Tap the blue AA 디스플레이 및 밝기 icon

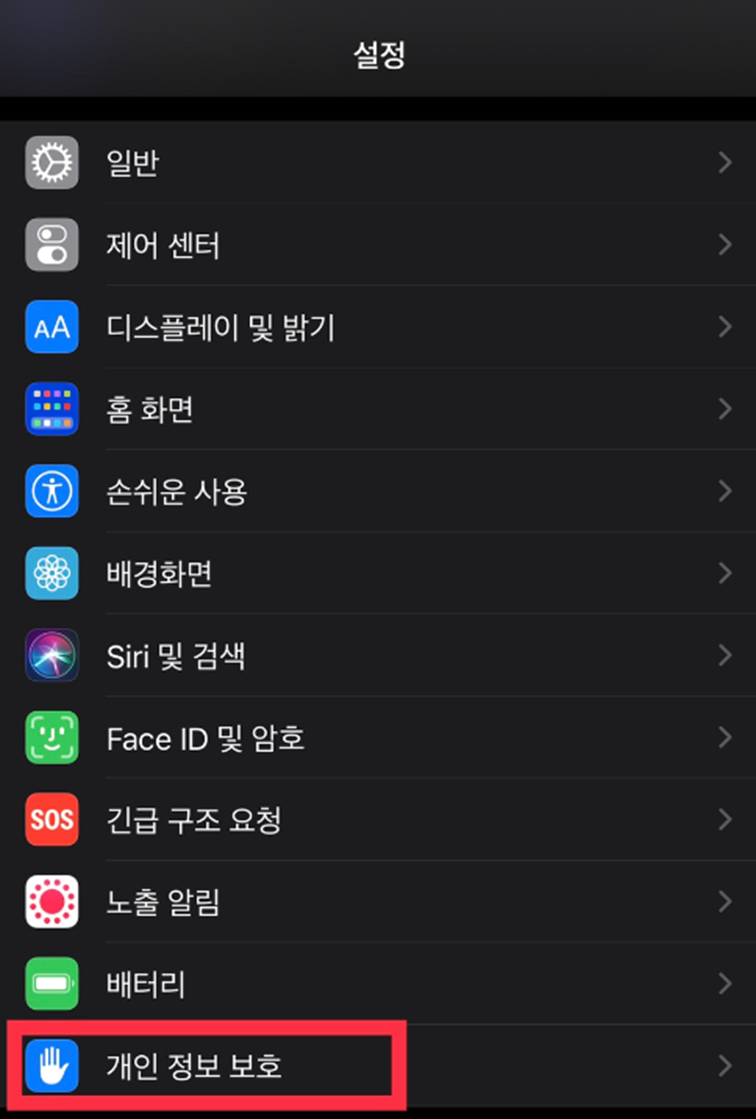pyautogui.click(x=51, y=327)
